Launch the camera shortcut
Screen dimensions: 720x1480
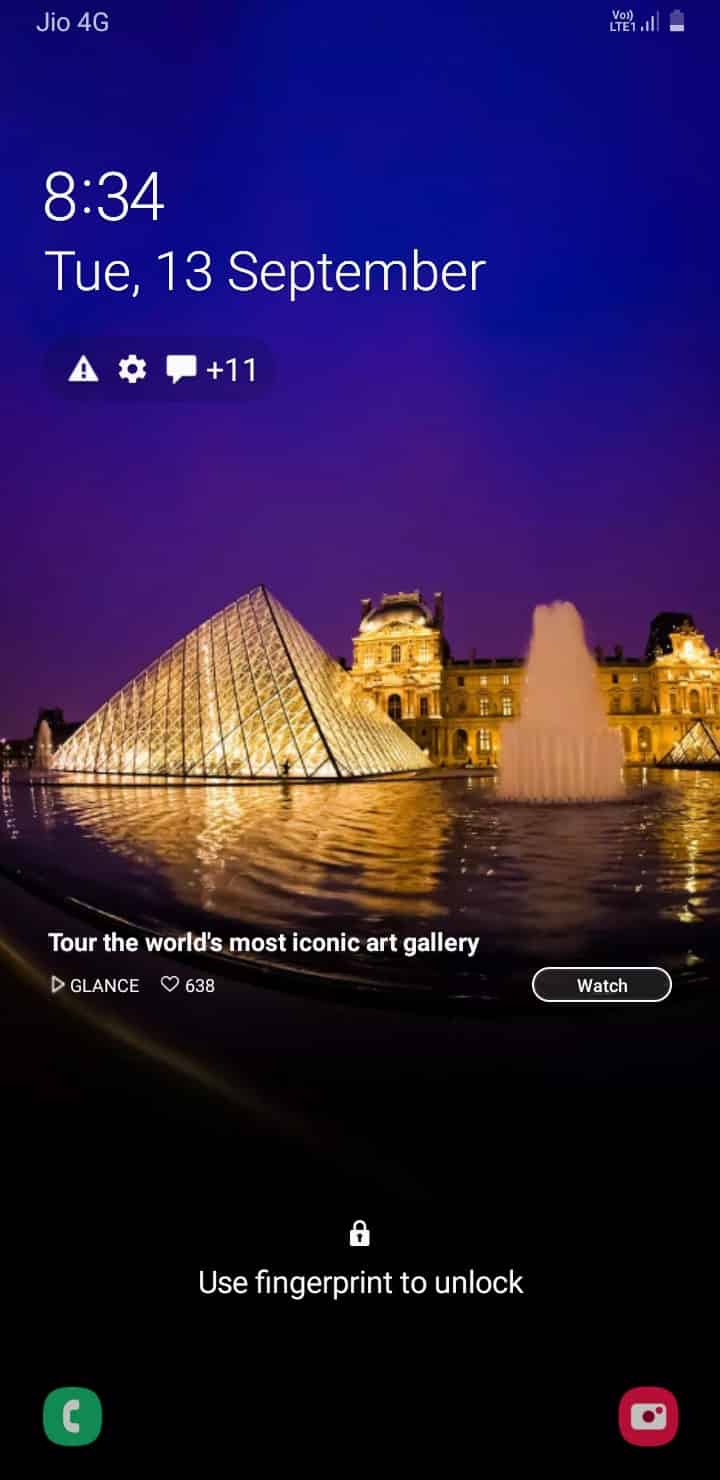[648, 1416]
